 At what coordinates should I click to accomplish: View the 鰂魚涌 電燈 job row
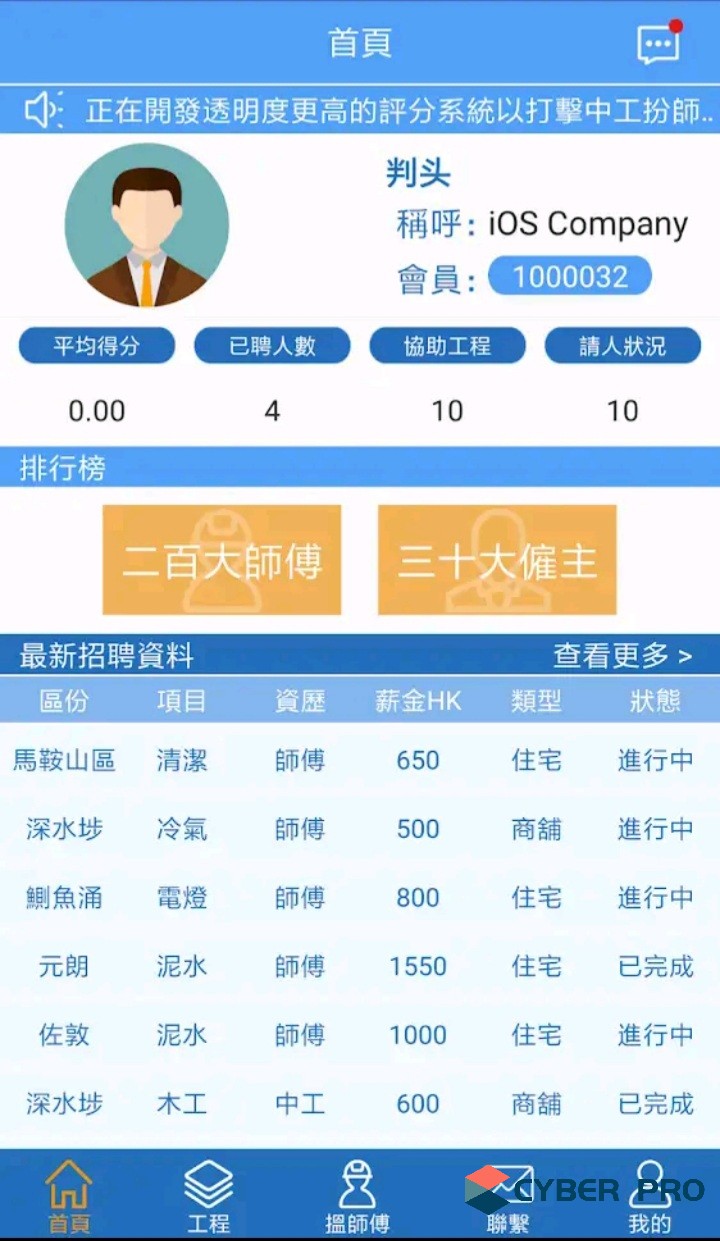(x=360, y=898)
